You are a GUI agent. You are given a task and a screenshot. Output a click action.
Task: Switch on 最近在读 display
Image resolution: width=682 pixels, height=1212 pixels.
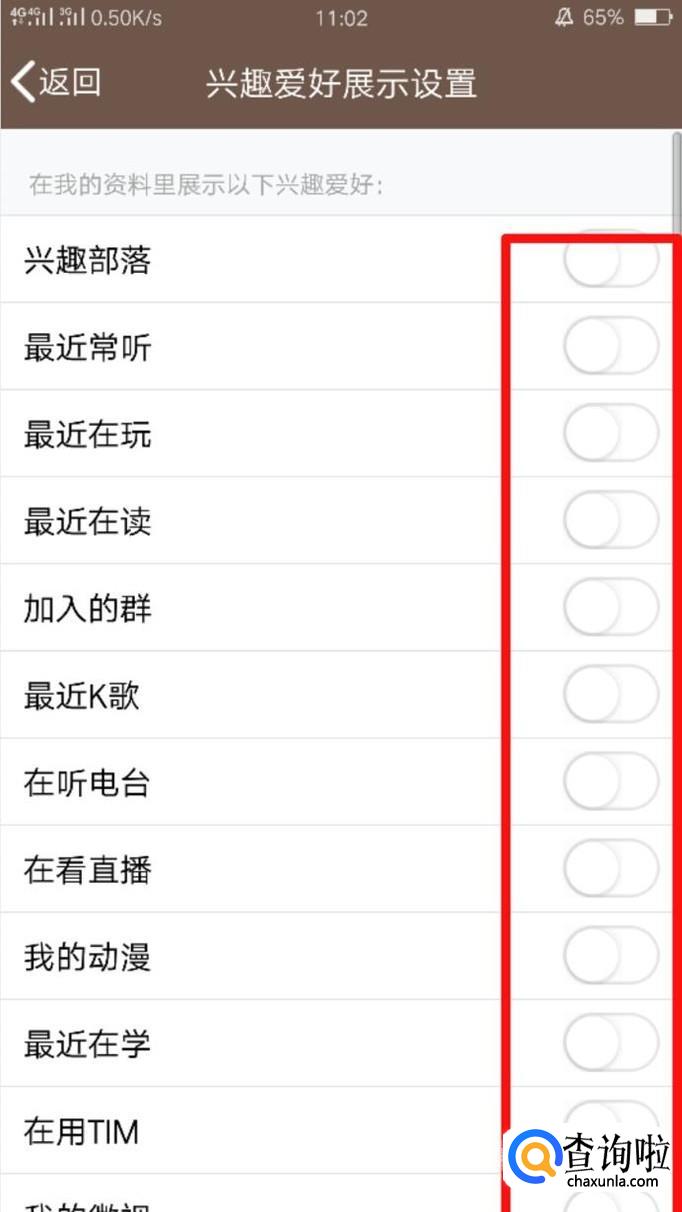(611, 522)
